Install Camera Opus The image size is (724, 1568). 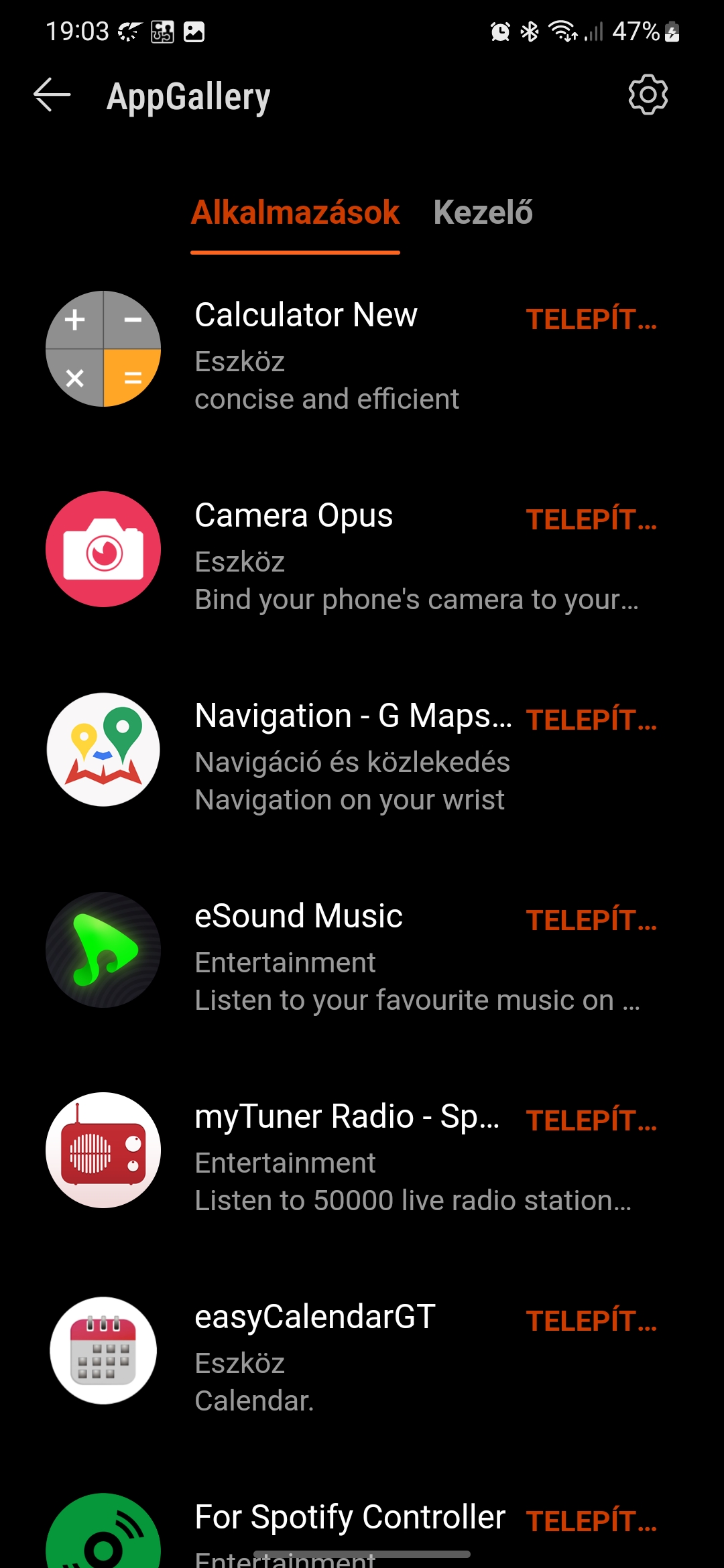click(591, 519)
